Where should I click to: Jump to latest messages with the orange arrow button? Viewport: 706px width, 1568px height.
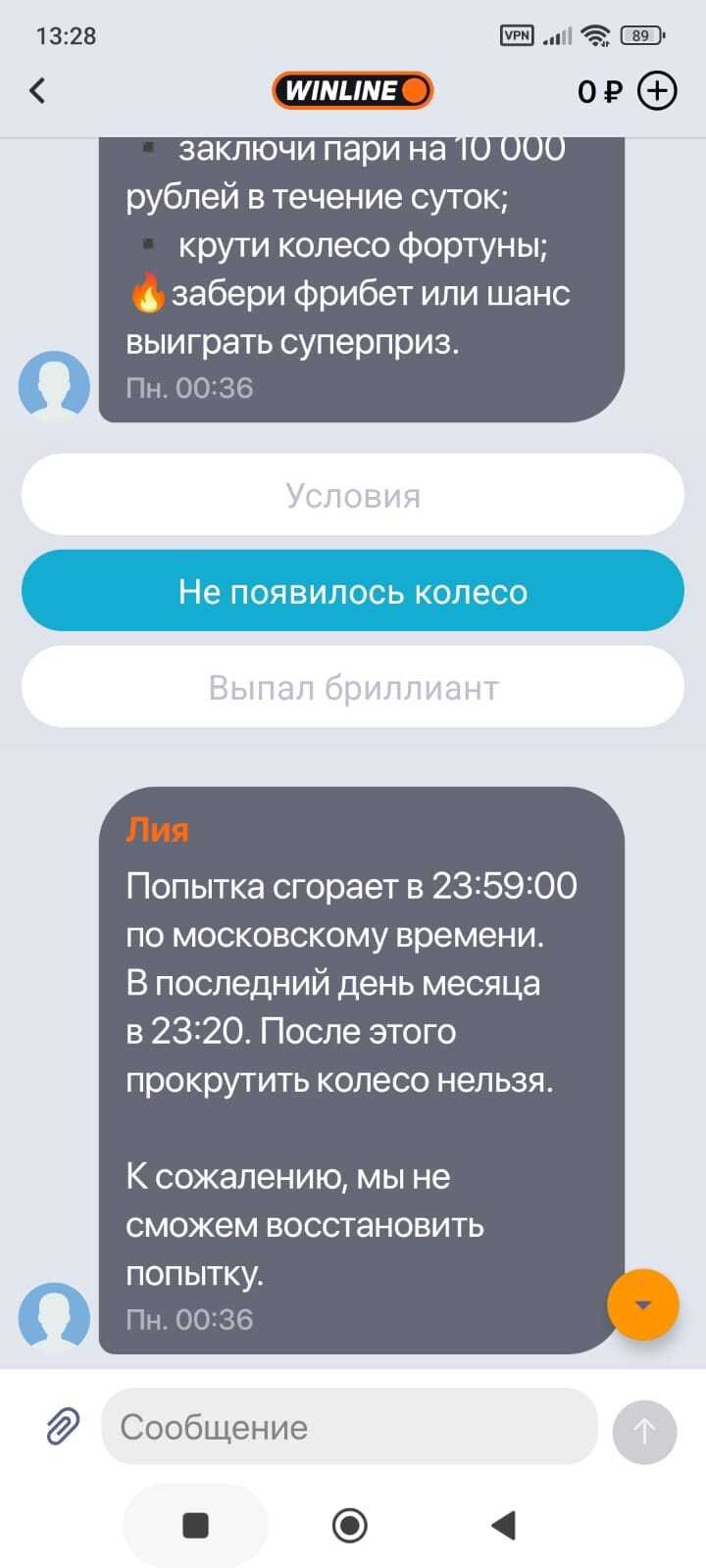click(x=643, y=1304)
